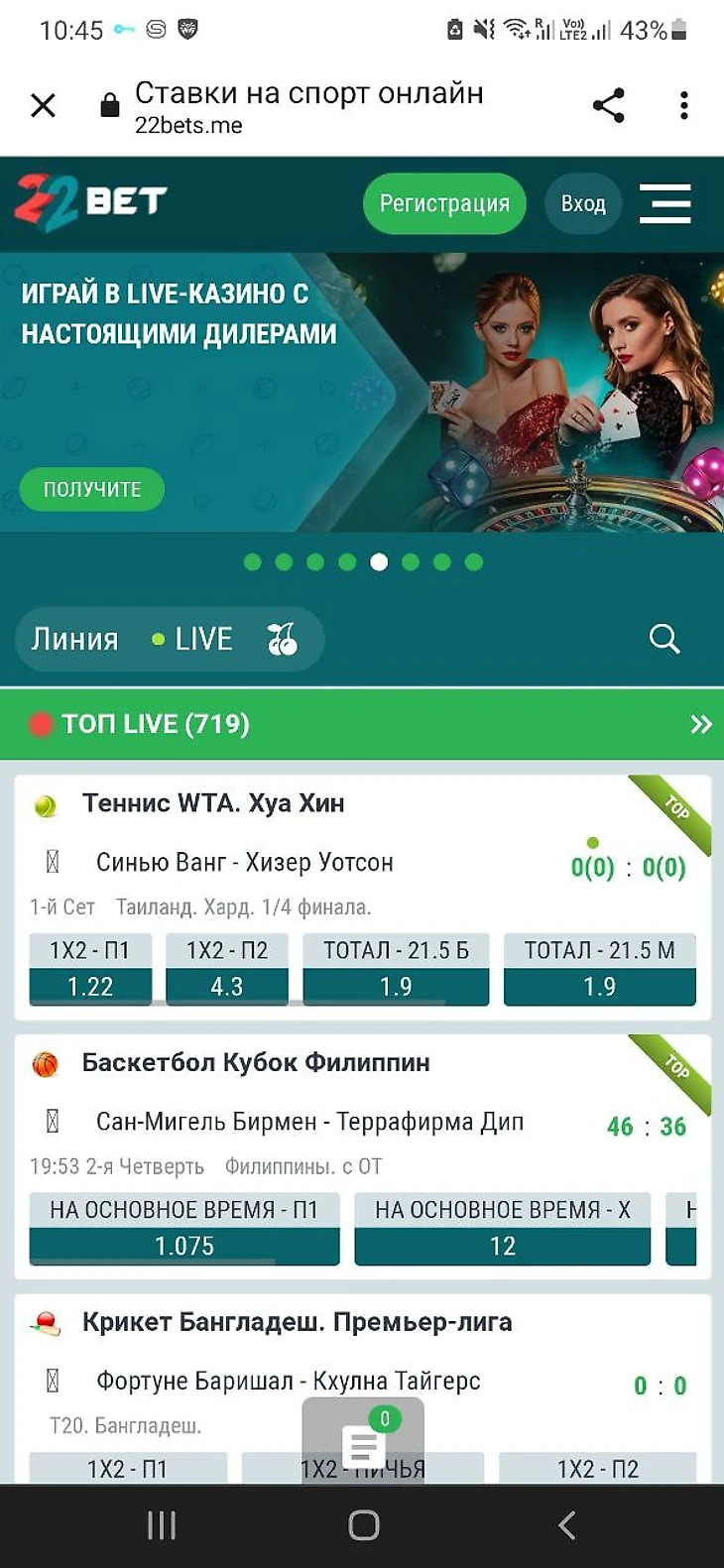Viewport: 724px width, 1568px height.
Task: Open the floating bet slip button
Action: (363, 1441)
